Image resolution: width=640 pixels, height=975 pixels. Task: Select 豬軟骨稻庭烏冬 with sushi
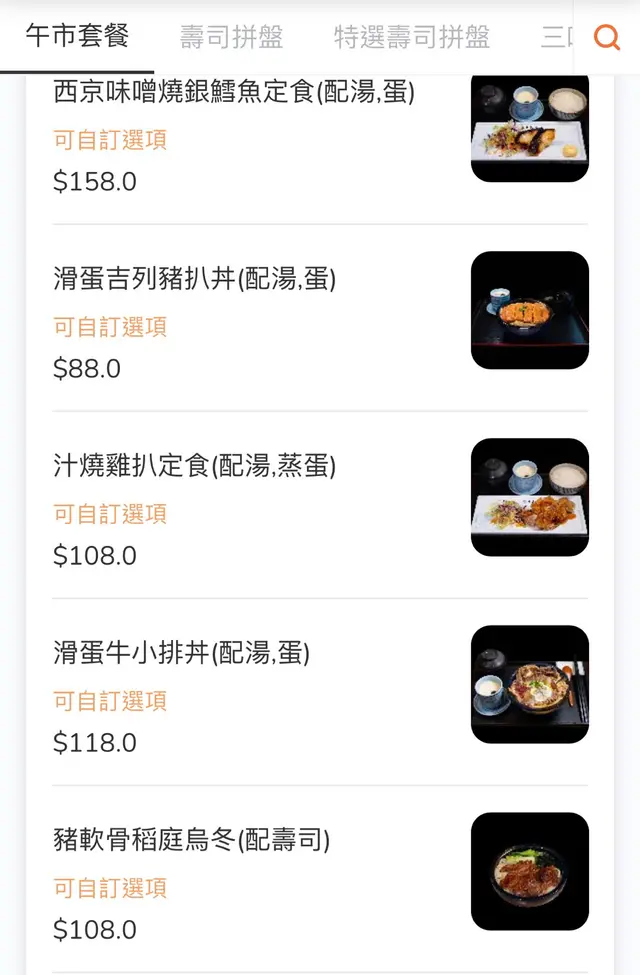tap(192, 840)
